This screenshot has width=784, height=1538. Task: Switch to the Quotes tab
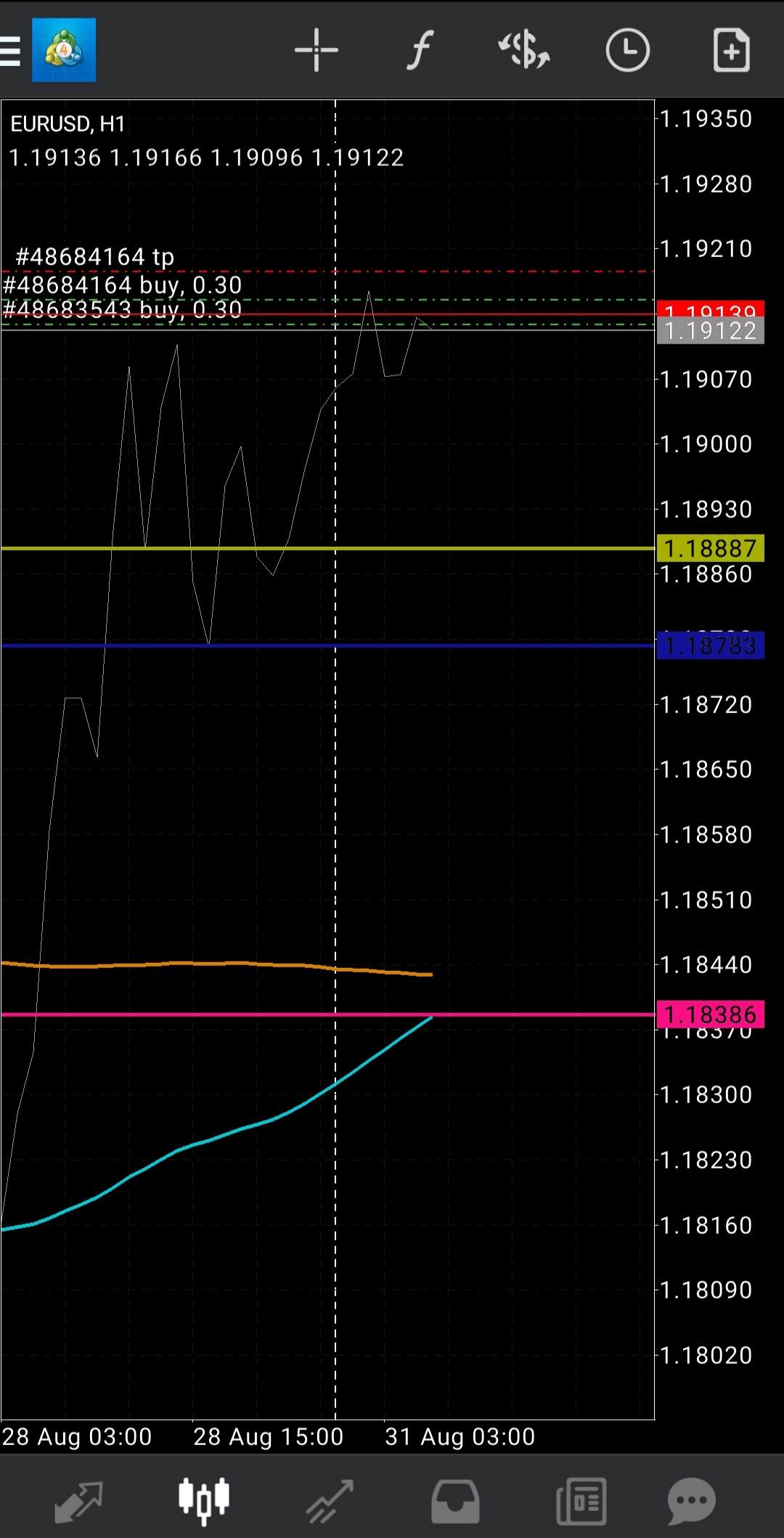tap(78, 1500)
